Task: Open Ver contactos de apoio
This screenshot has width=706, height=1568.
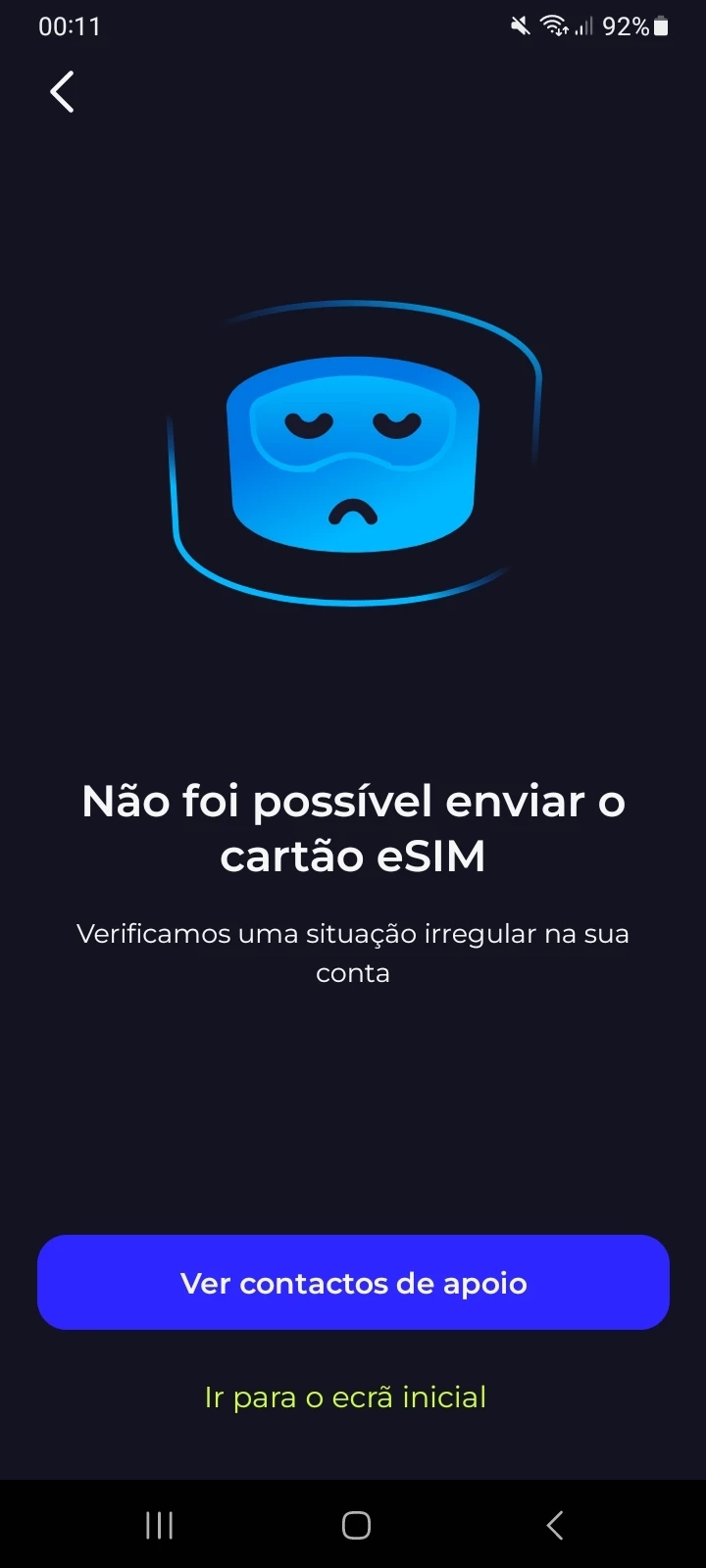Action: click(x=353, y=1282)
